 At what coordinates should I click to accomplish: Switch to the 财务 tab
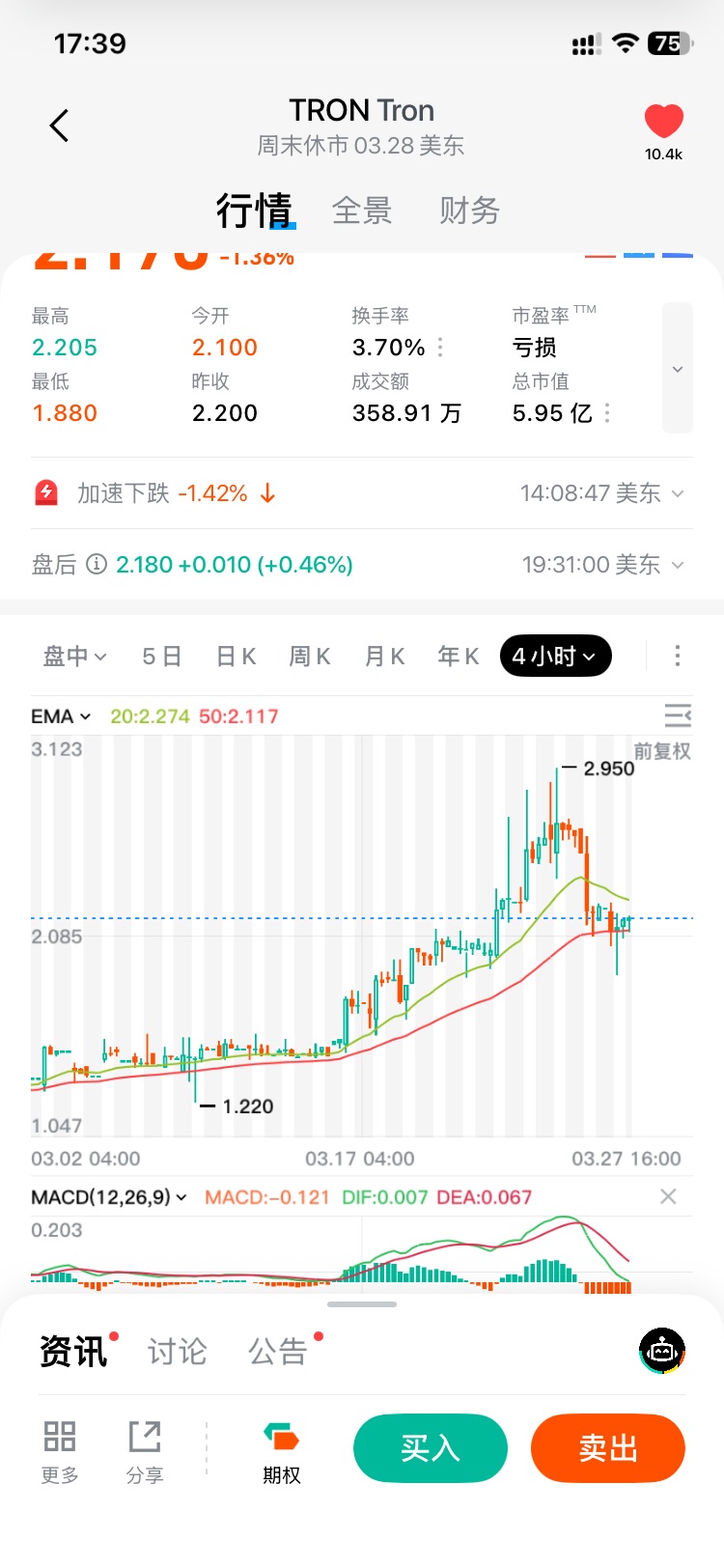tap(469, 210)
